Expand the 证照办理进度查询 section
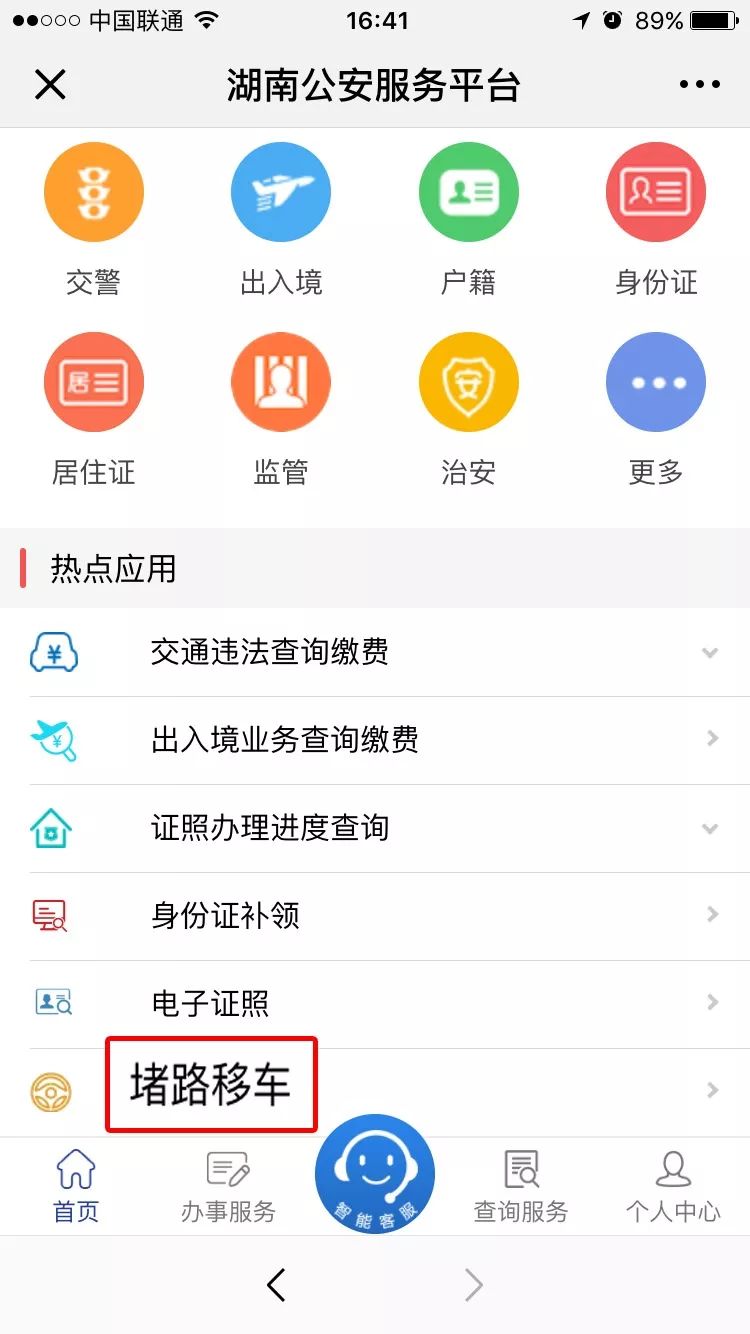The image size is (750, 1334). [x=375, y=828]
